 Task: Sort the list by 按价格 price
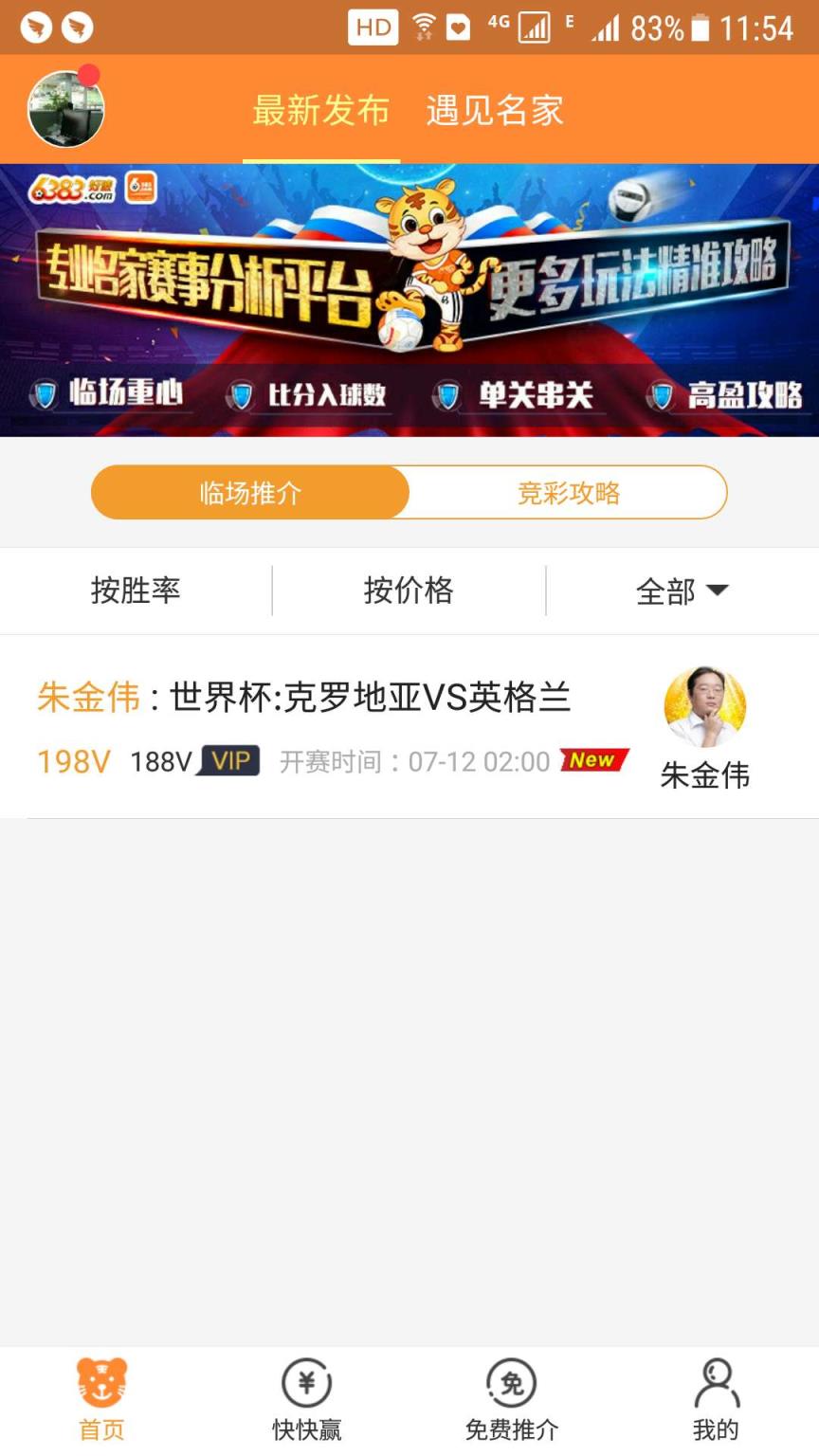pos(409,590)
